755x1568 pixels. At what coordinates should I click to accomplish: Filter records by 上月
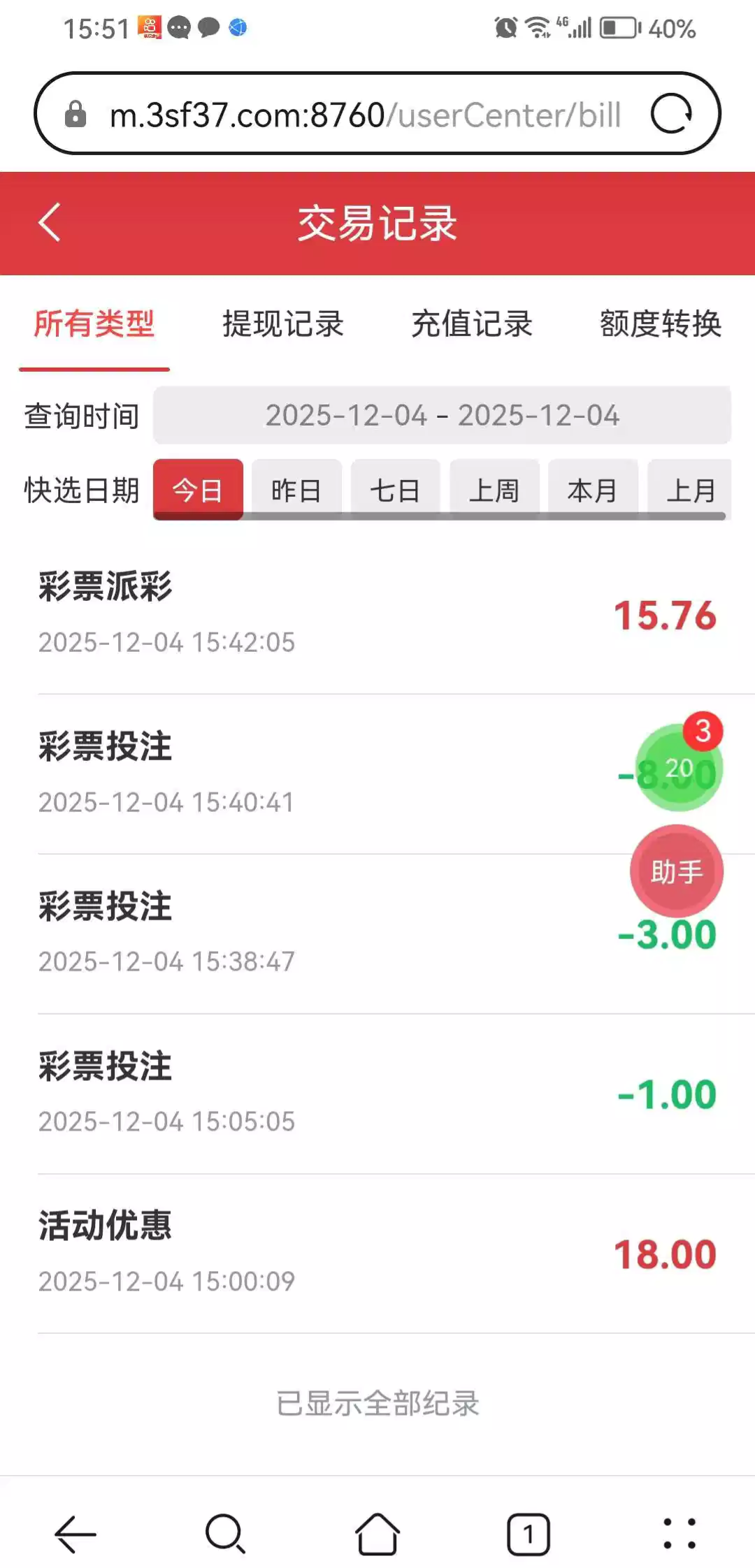point(691,490)
